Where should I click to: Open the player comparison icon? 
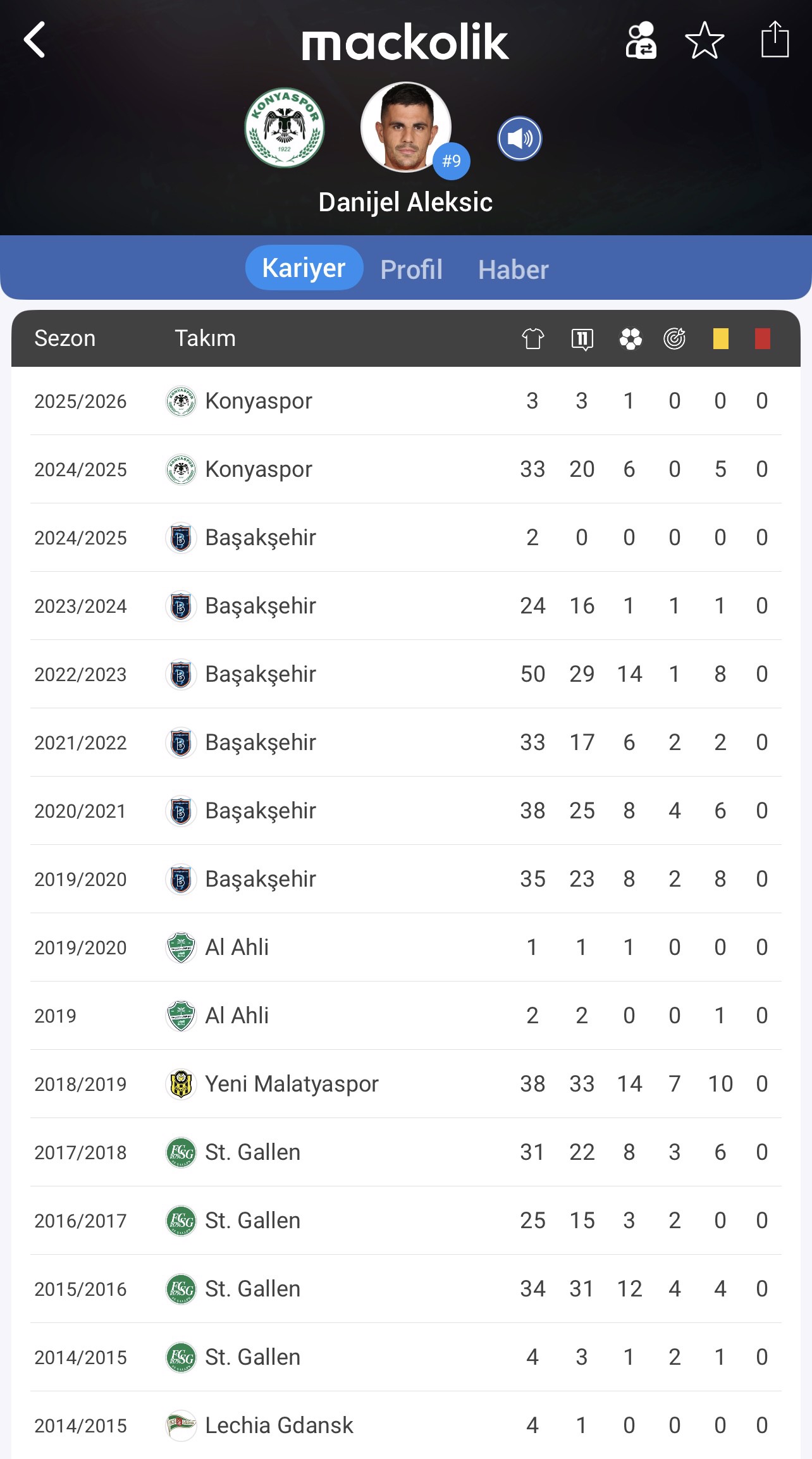coord(641,40)
